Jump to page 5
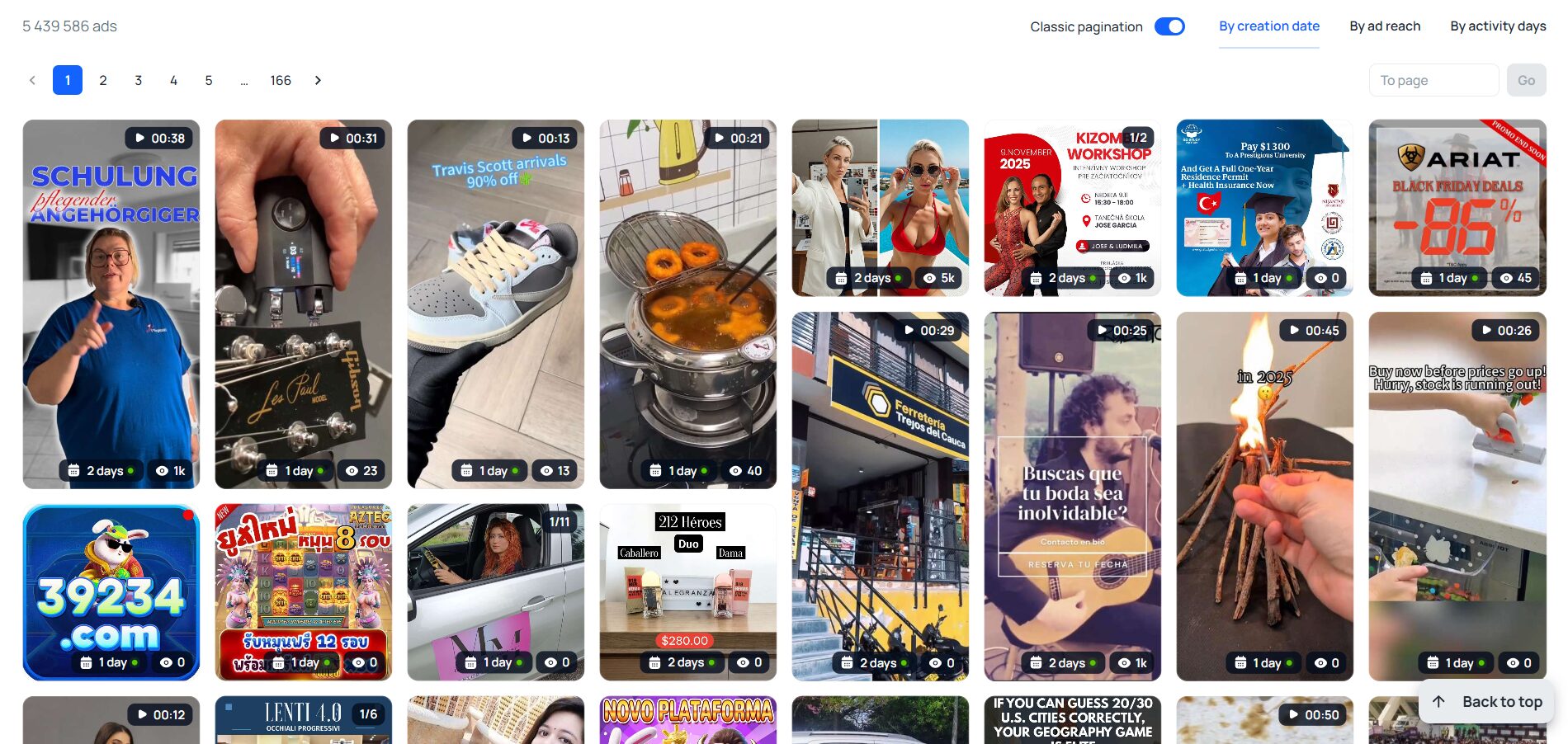The width and height of the screenshot is (1568, 744). tap(209, 80)
